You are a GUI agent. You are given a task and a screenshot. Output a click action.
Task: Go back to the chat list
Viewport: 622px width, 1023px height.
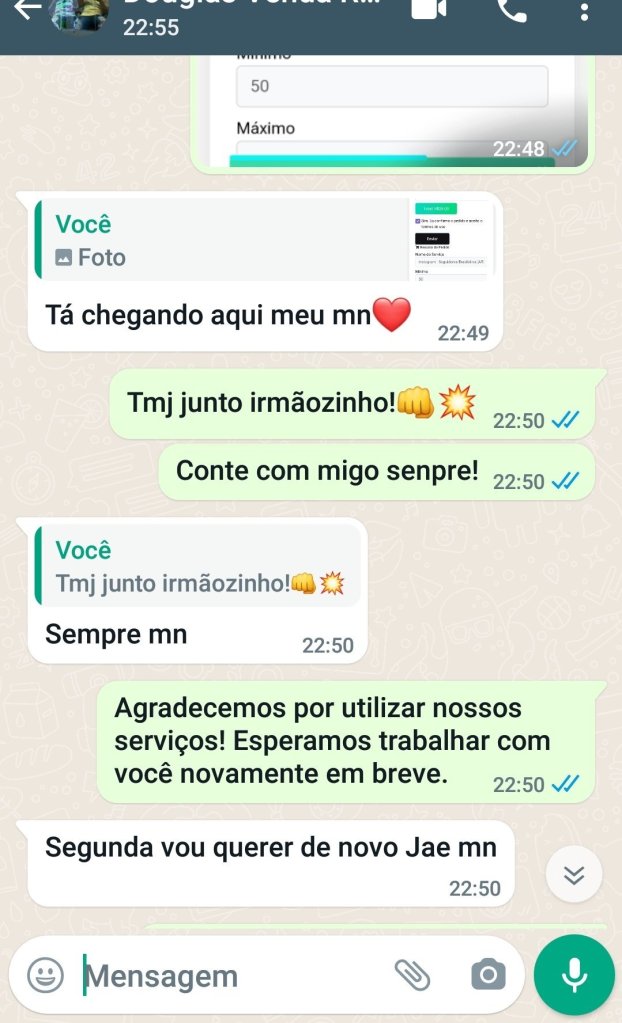click(27, 10)
